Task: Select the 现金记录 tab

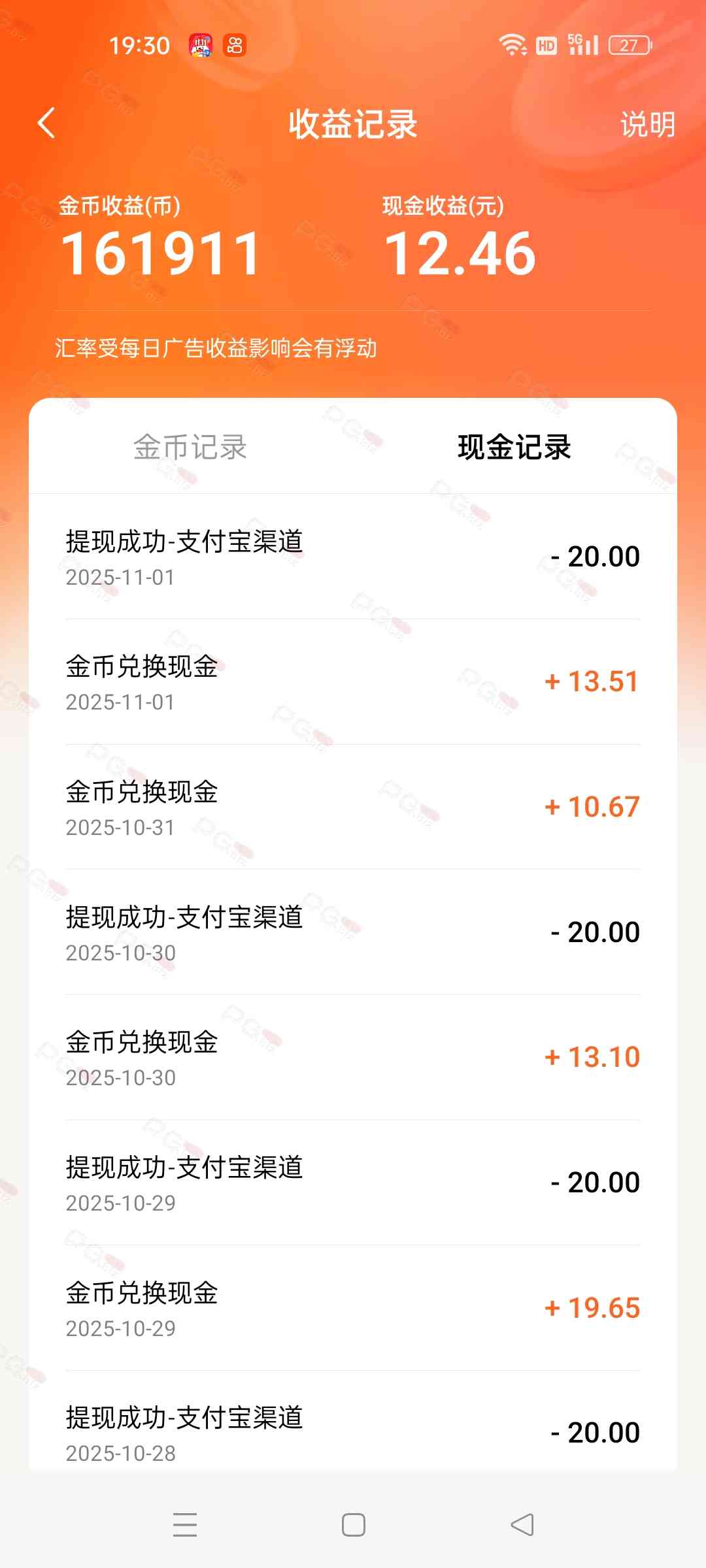Action: point(514,448)
